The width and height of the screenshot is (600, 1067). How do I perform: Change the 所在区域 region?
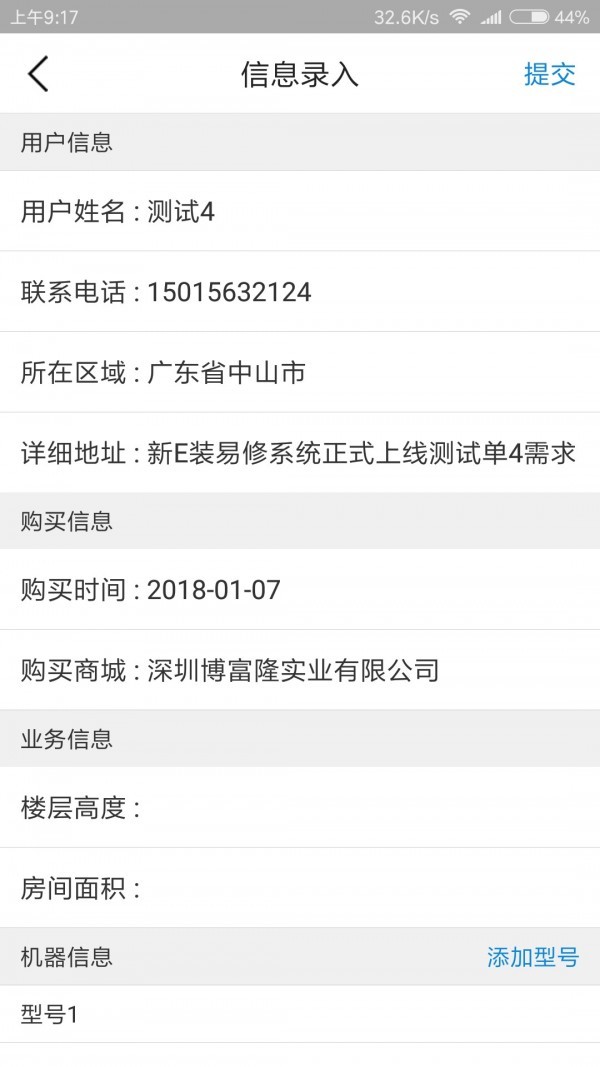click(300, 372)
